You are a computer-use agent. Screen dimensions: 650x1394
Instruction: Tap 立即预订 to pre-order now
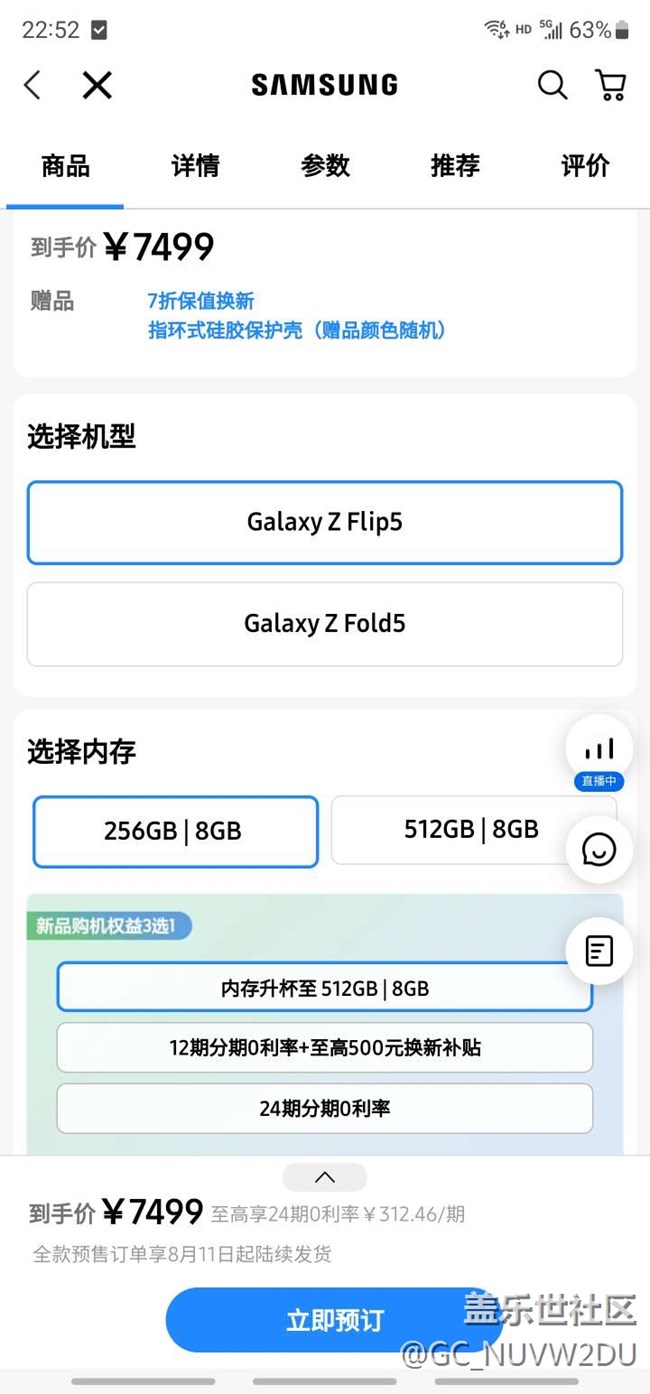pyautogui.click(x=334, y=1320)
